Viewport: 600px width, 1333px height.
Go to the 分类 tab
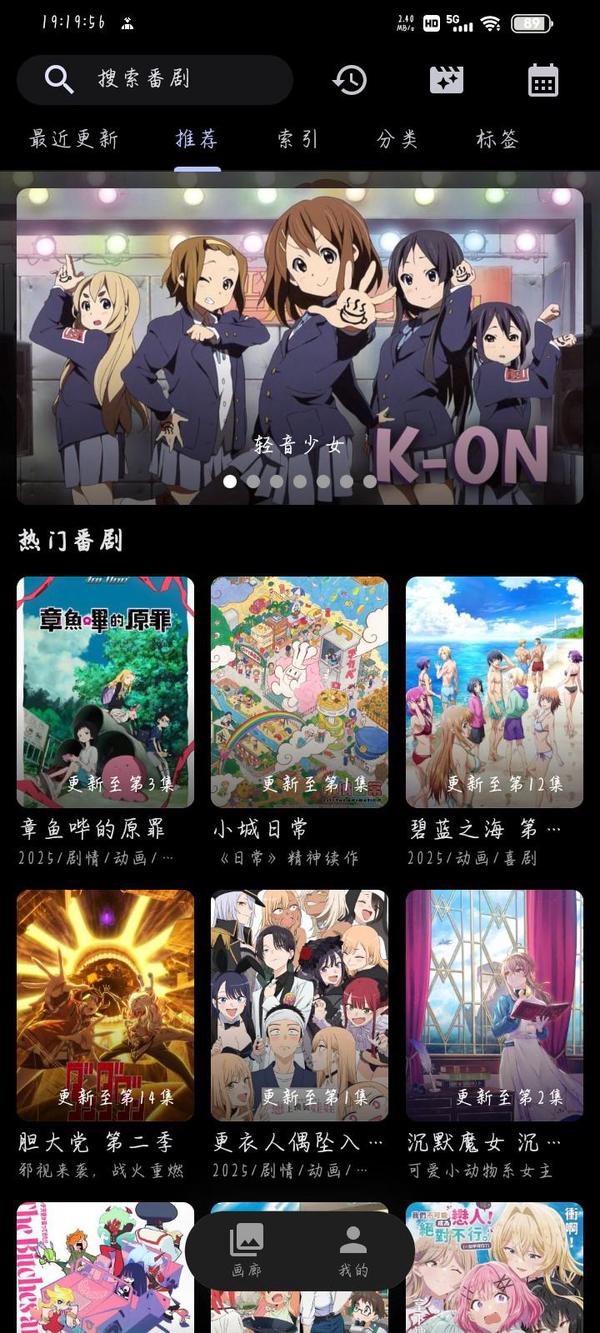(397, 139)
